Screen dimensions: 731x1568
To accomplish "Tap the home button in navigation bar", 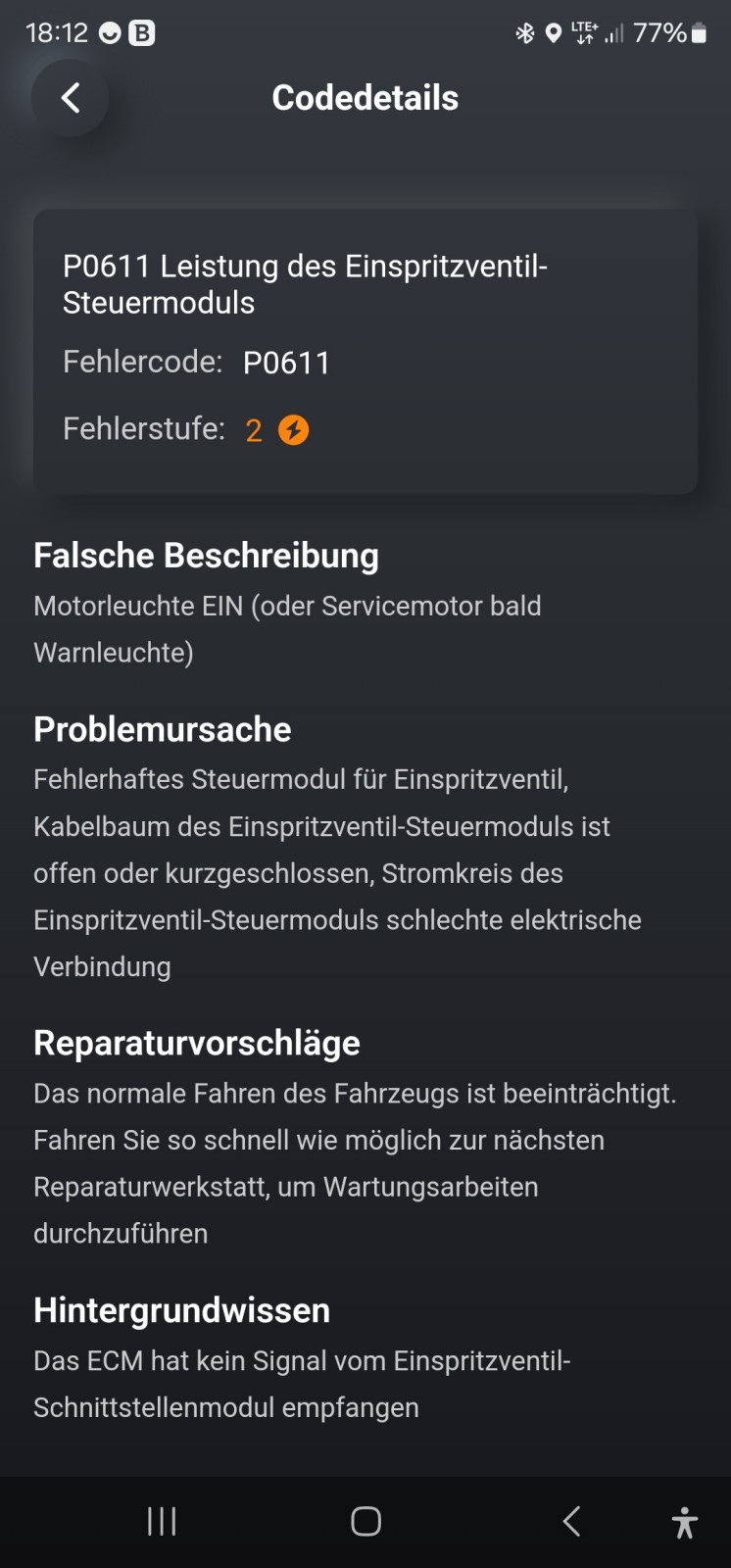I will point(365,1521).
